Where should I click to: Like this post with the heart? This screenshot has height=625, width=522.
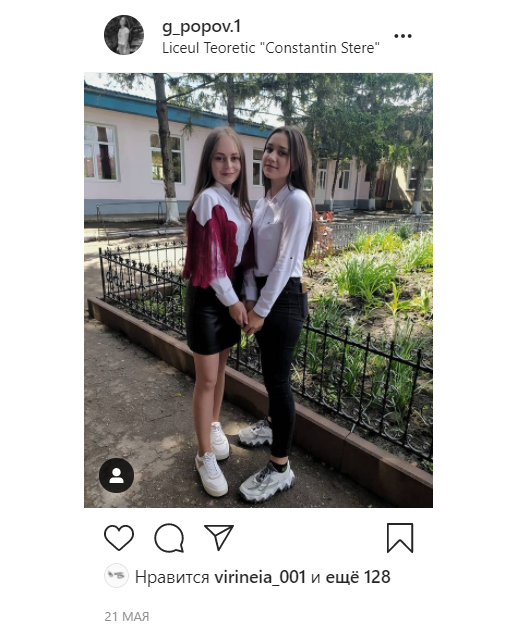(x=119, y=538)
